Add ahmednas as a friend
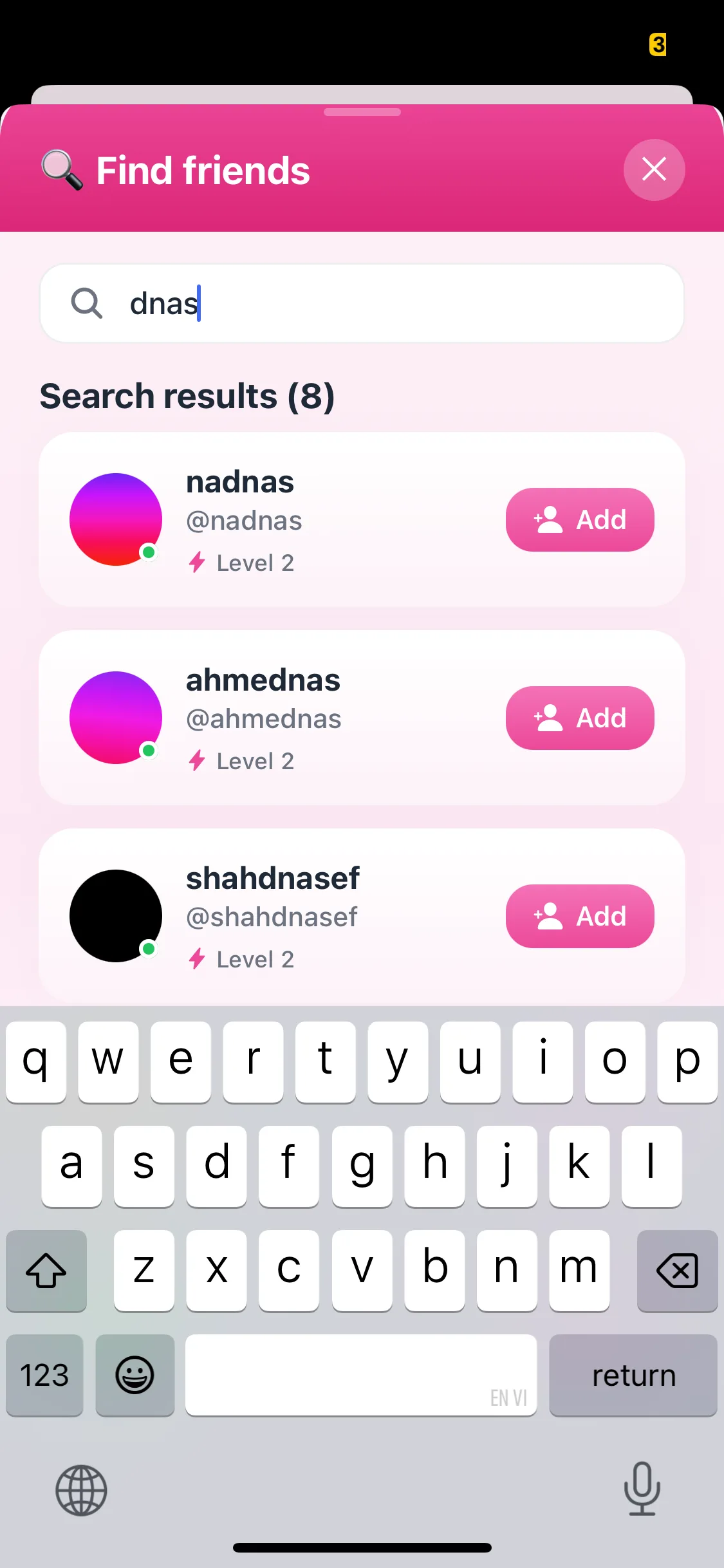The image size is (724, 1568). click(580, 718)
